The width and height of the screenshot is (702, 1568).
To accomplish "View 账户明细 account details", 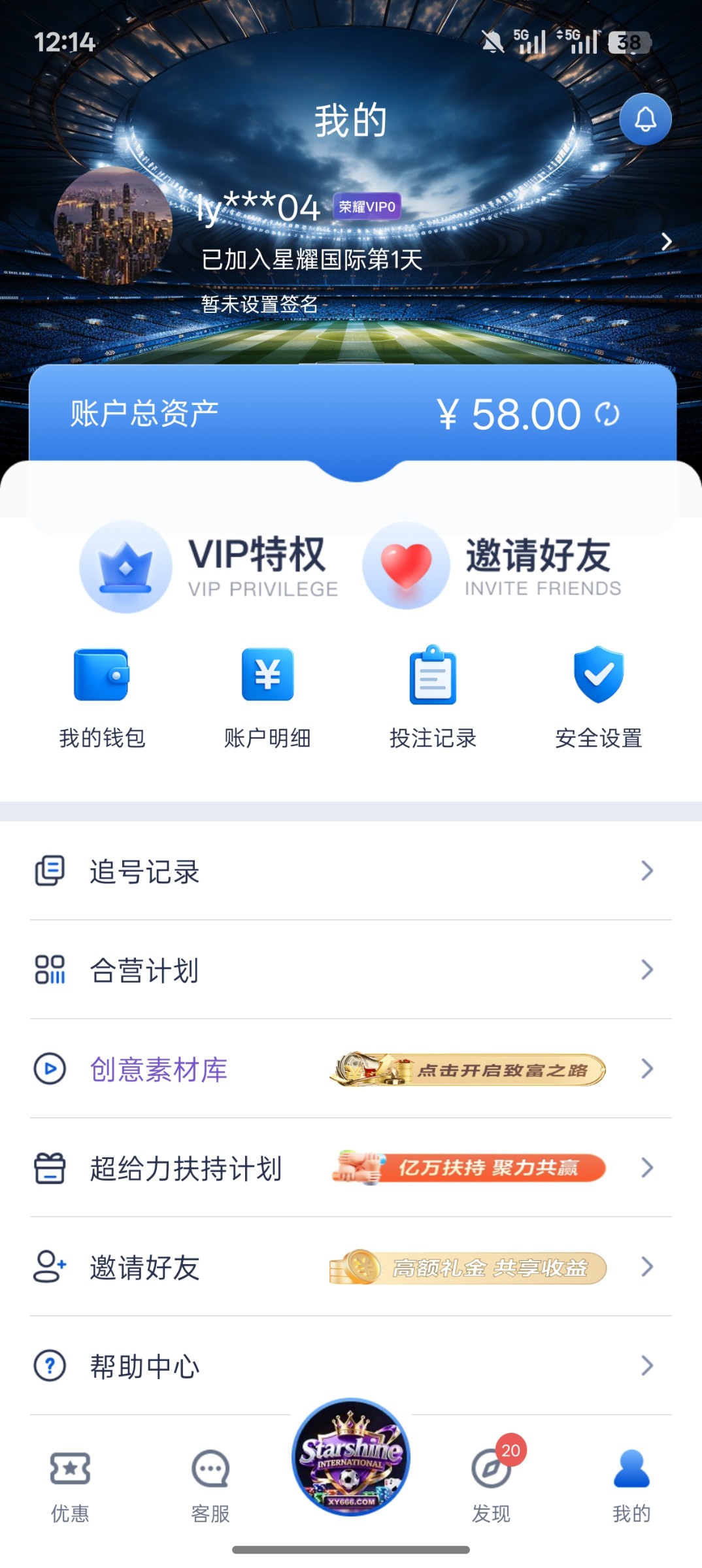I will coord(267,696).
